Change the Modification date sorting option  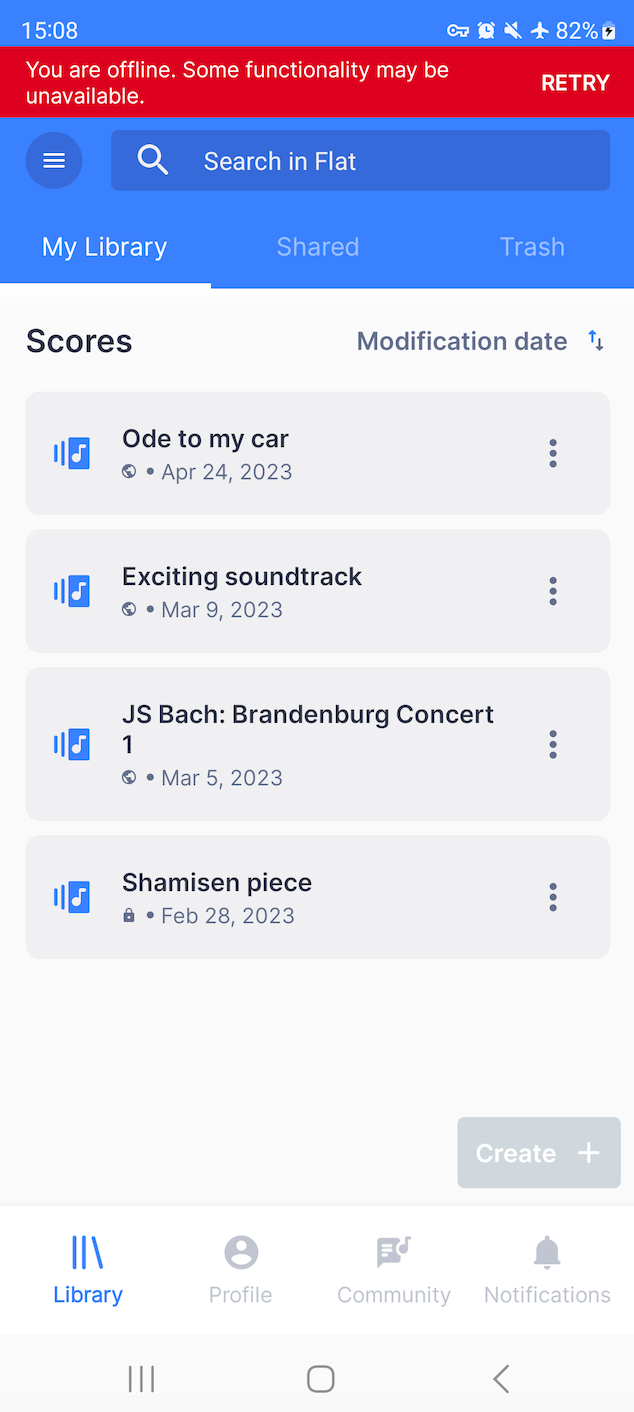tap(481, 341)
